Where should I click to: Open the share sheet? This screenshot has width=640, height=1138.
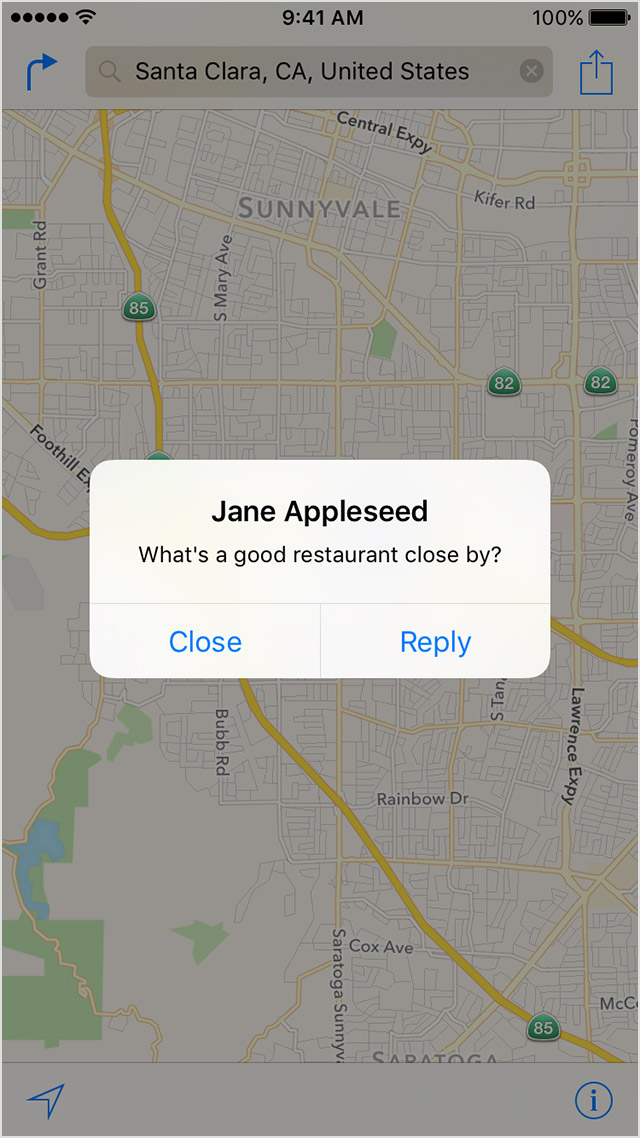pyautogui.click(x=596, y=72)
